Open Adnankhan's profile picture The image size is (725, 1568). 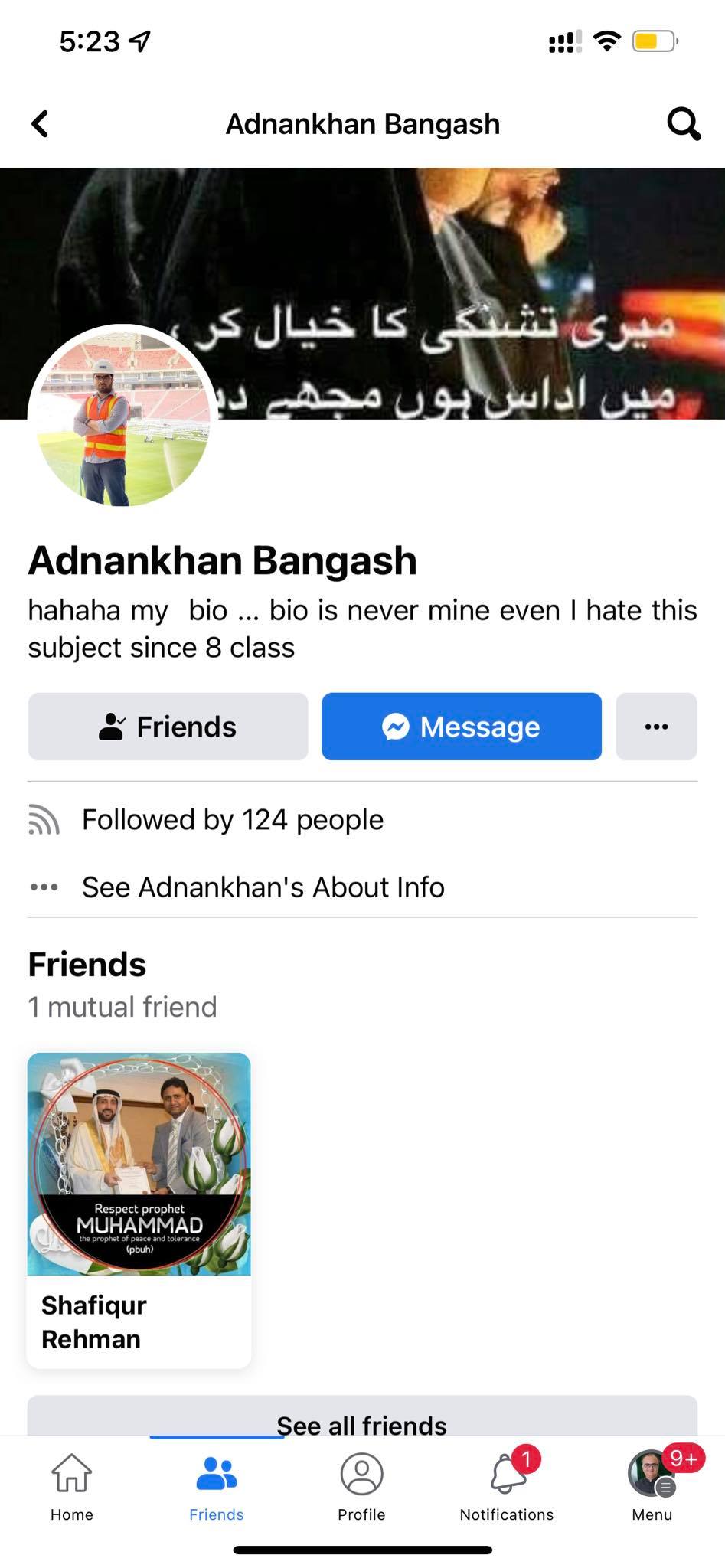(x=122, y=416)
